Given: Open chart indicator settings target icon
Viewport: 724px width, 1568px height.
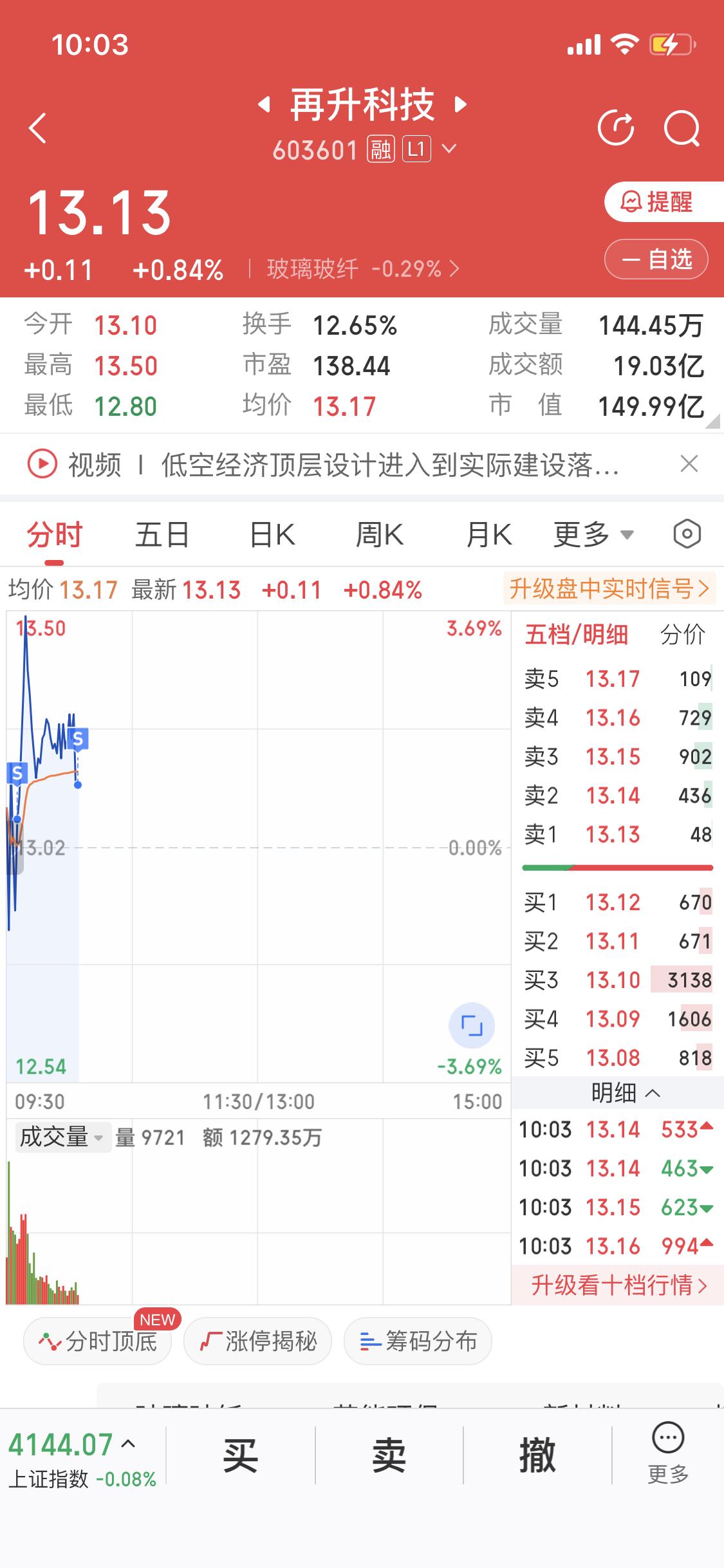Looking at the screenshot, I should click(x=685, y=534).
